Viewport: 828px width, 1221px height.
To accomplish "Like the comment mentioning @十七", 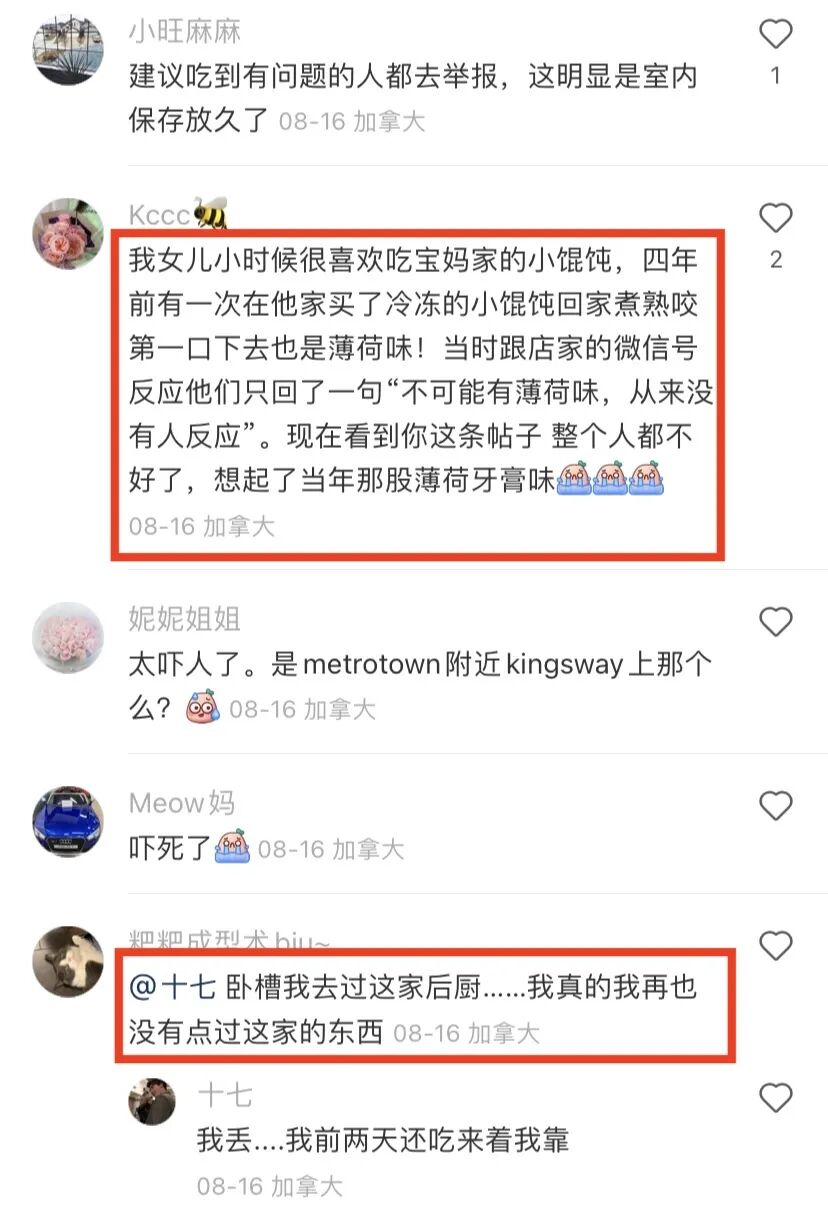I will [775, 945].
